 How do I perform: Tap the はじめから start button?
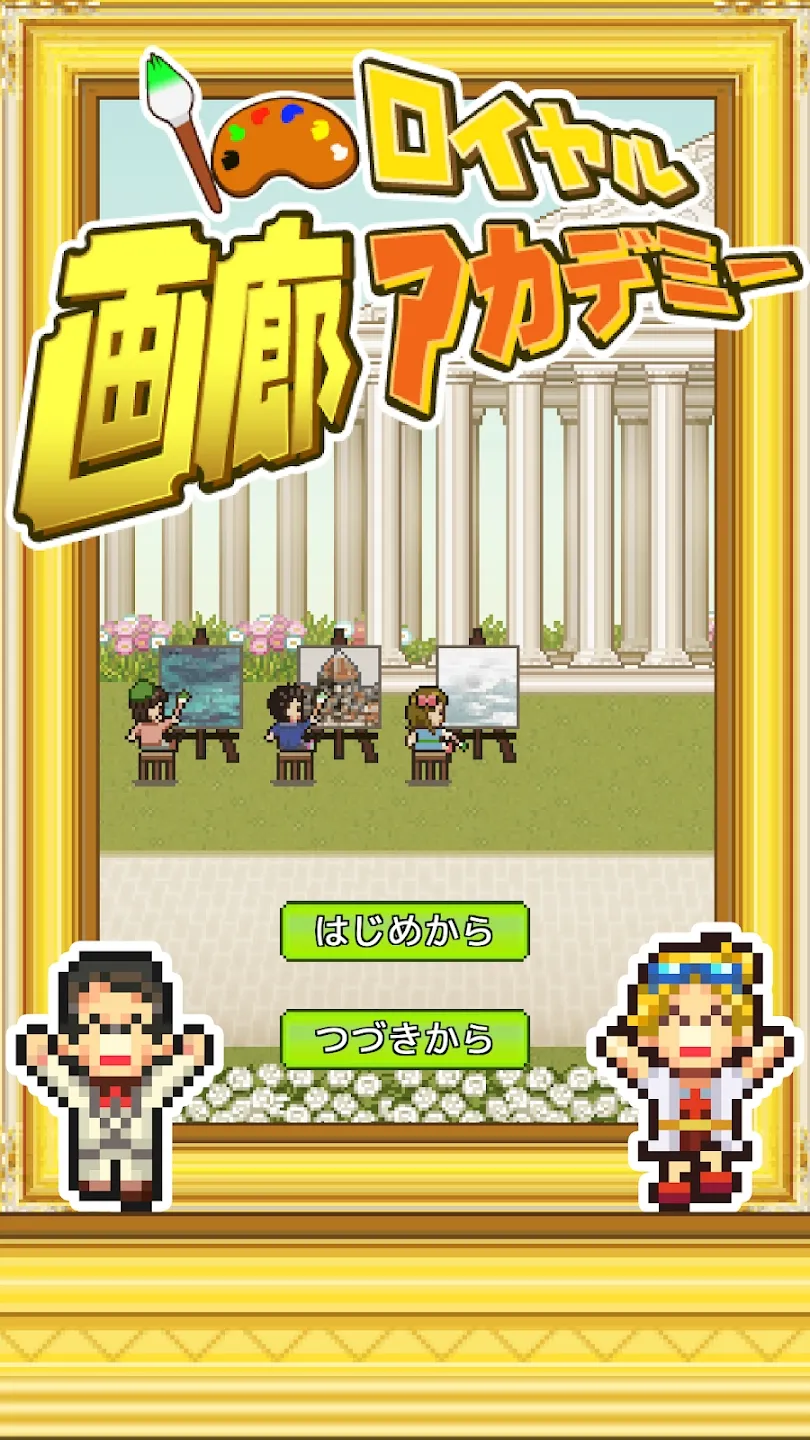(x=405, y=930)
